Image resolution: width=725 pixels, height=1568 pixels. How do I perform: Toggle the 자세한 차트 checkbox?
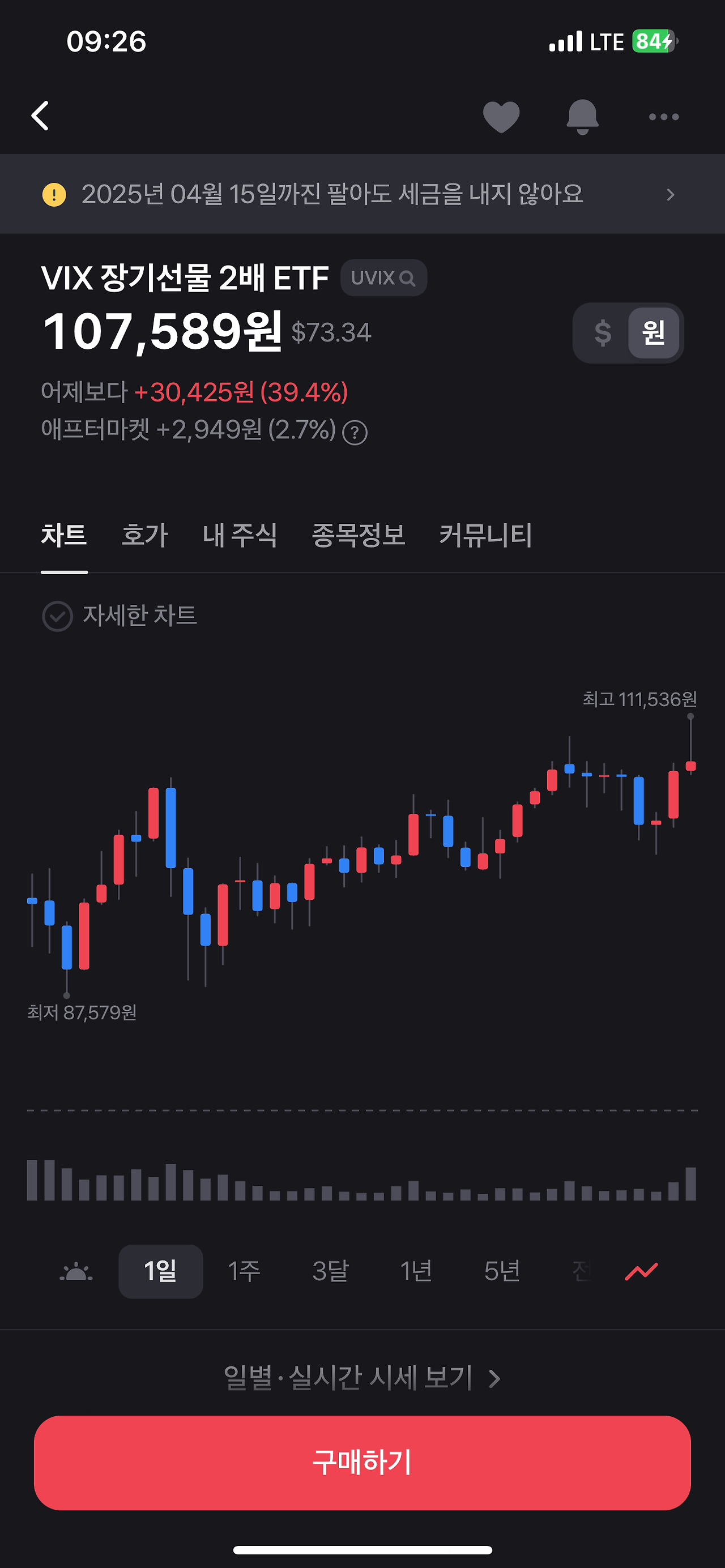(x=58, y=616)
